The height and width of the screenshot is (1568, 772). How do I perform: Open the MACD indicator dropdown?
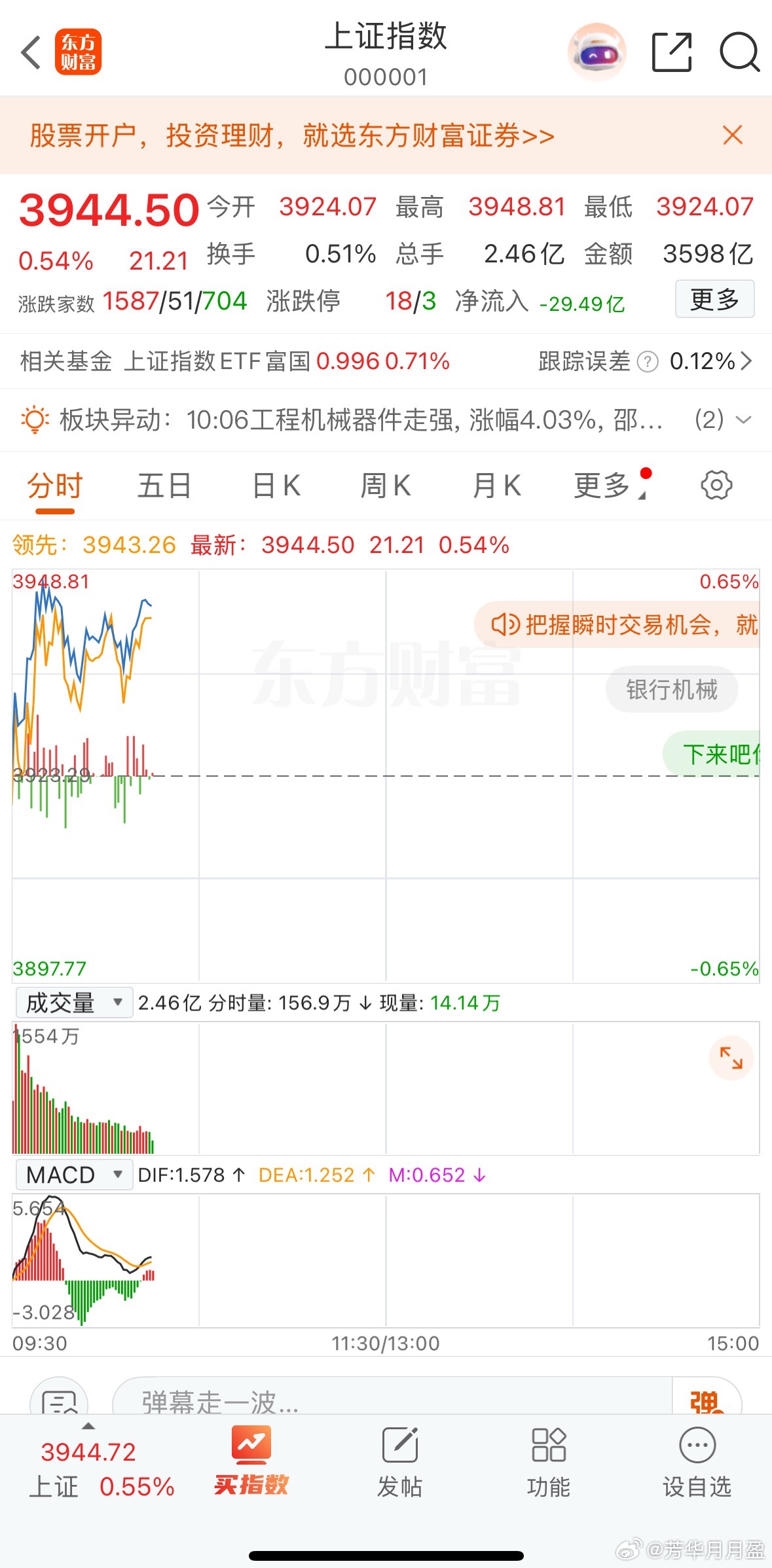tap(74, 1173)
